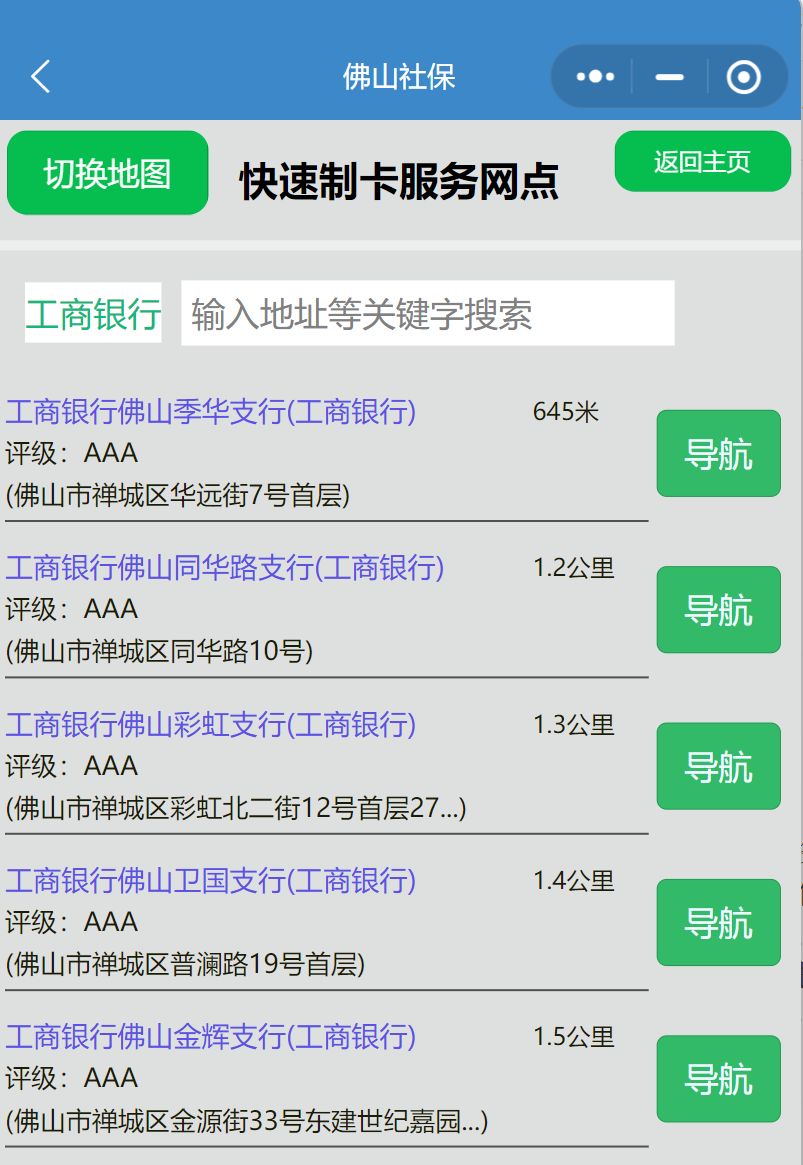Open the mini program three-dot menu
Screen dimensions: 803x1165
[x=595, y=77]
